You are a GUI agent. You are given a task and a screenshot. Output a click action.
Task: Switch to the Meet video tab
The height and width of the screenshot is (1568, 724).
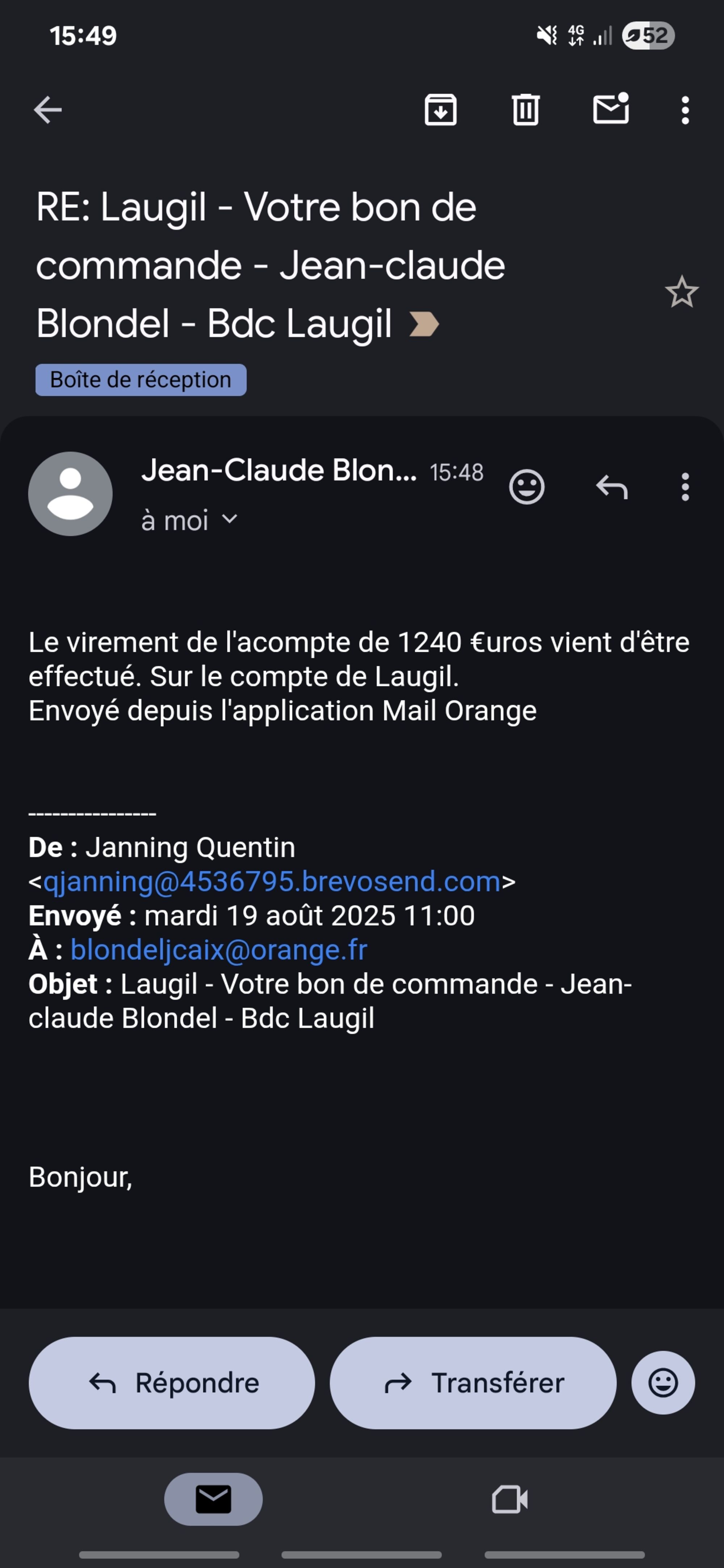pyautogui.click(x=510, y=1499)
